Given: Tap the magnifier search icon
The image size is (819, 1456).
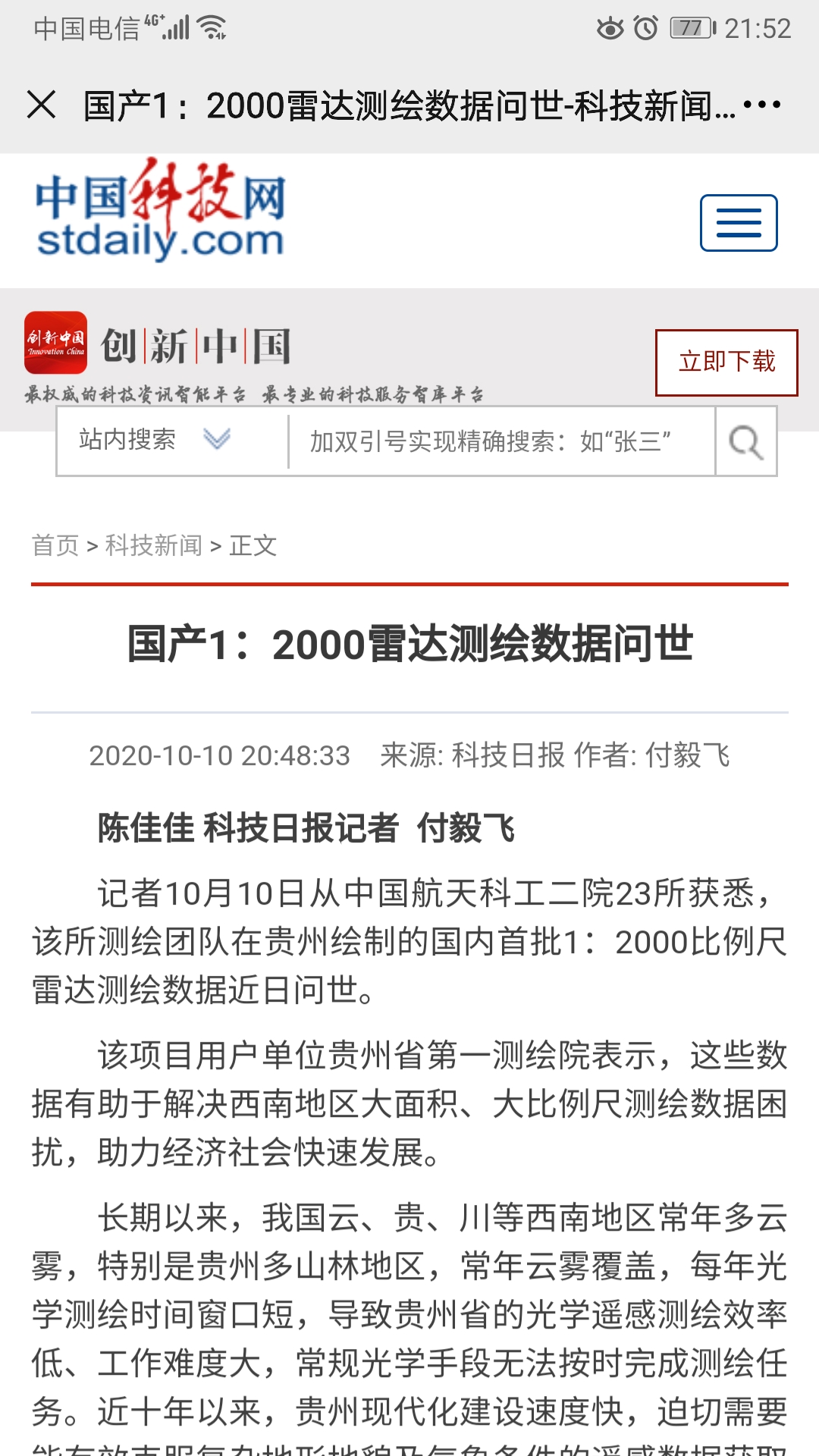Looking at the screenshot, I should point(745,441).
